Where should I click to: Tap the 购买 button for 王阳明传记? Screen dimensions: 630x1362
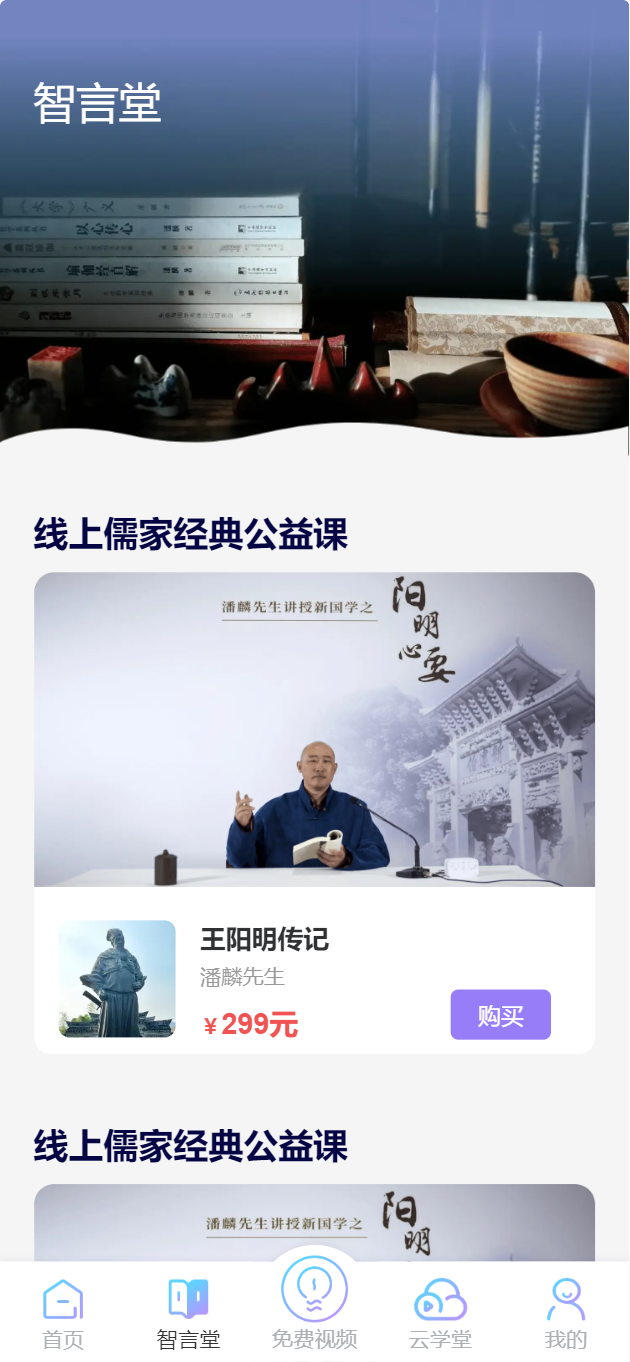pos(500,1015)
